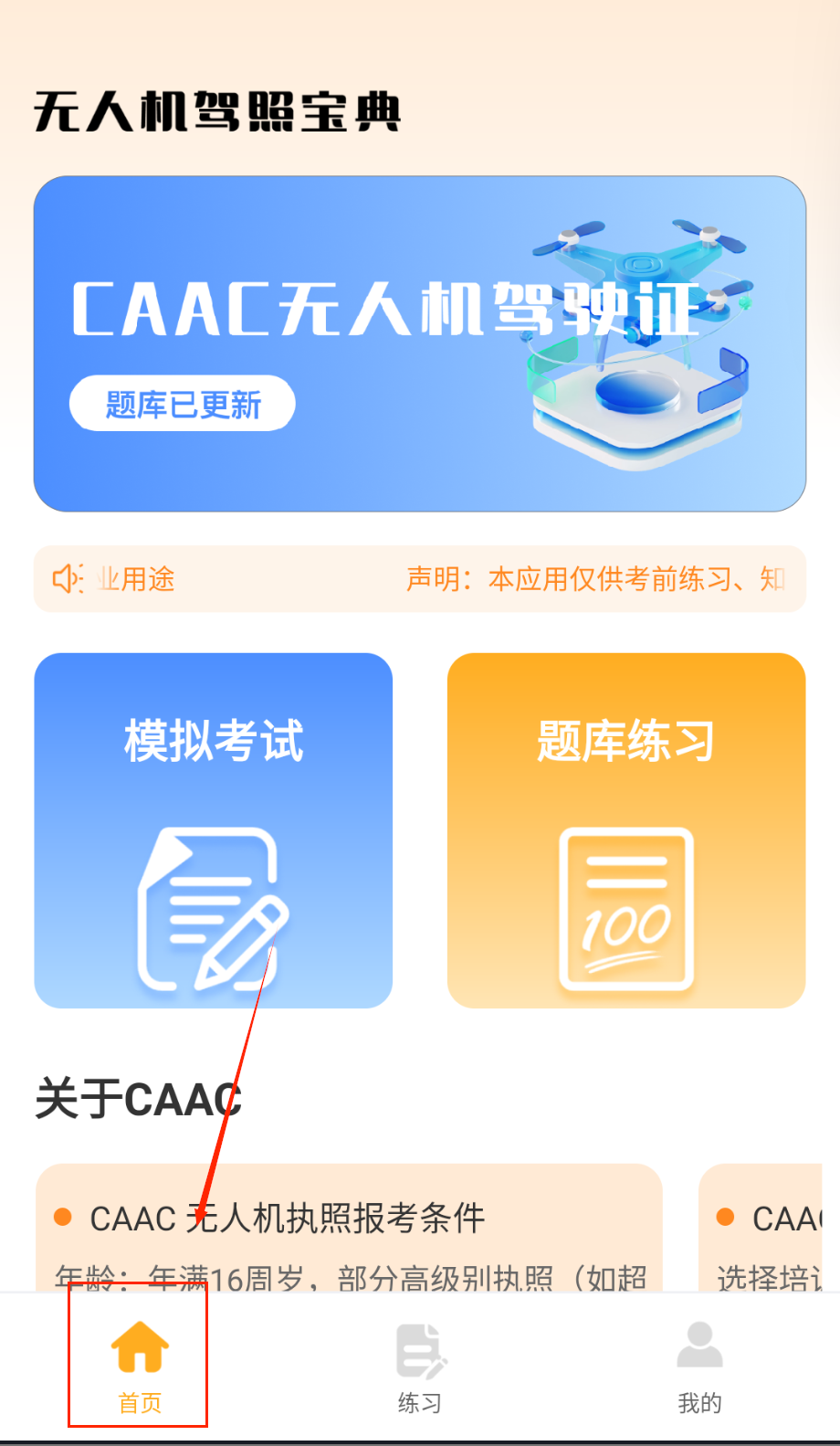Switch to the 首页 tab
Screen dimensions: 840x1446
click(140, 1364)
